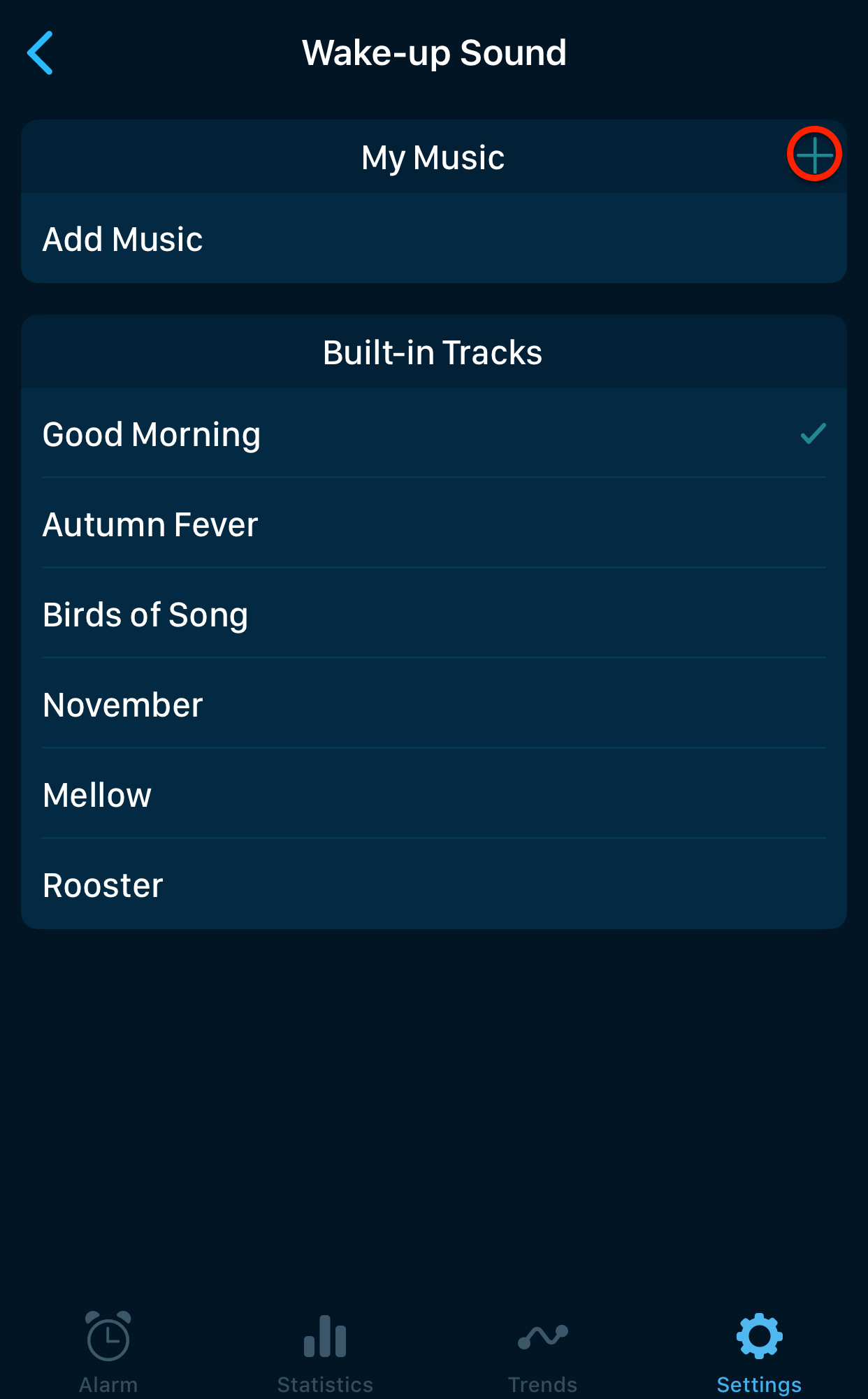Choose the Mellow built-in track
The height and width of the screenshot is (1399, 868).
[x=96, y=794]
